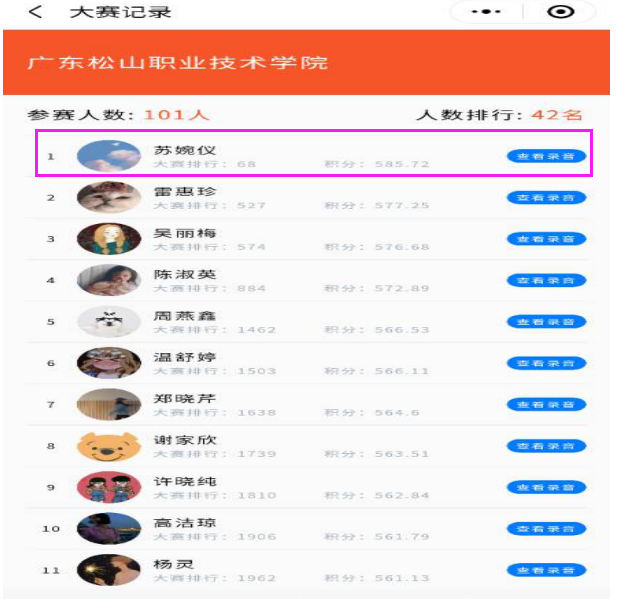Tap 查看录音 for 苏婉仪
Image resolution: width=627 pixels, height=599 pixels.
pyautogui.click(x=546, y=157)
